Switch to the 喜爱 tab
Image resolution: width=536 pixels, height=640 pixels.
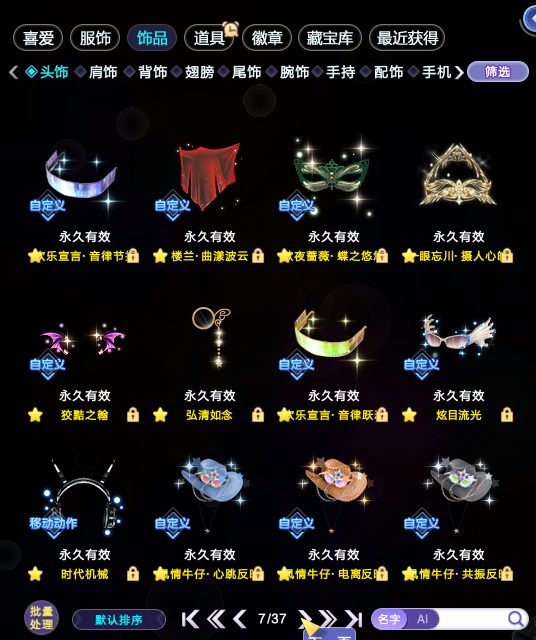click(38, 38)
